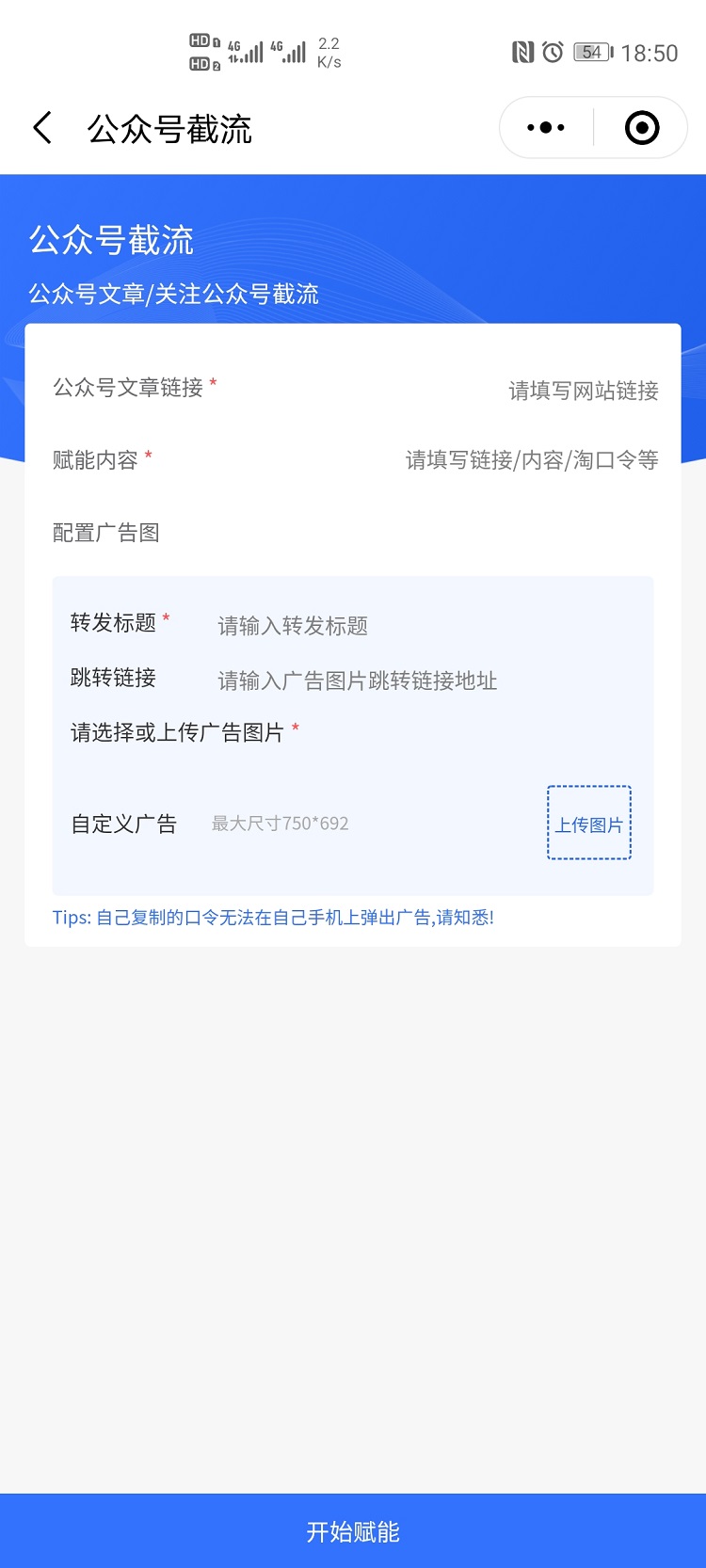Tap 上传图片 to upload an ad image
This screenshot has height=1568, width=706.
[589, 824]
